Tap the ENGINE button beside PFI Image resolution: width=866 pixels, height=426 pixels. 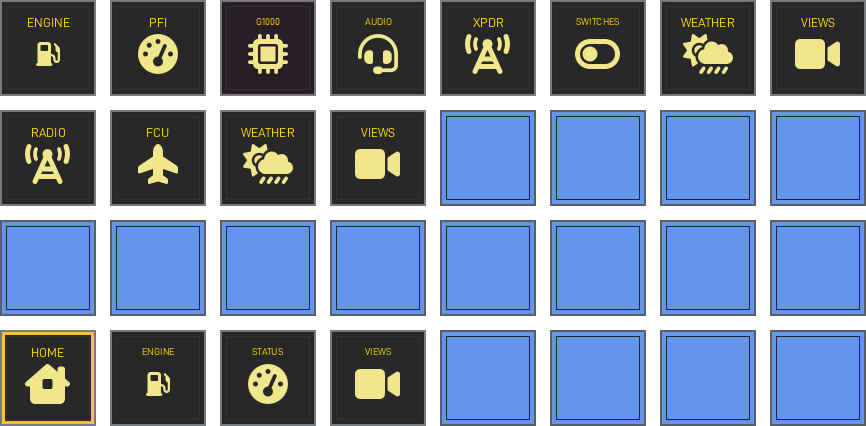point(48,48)
